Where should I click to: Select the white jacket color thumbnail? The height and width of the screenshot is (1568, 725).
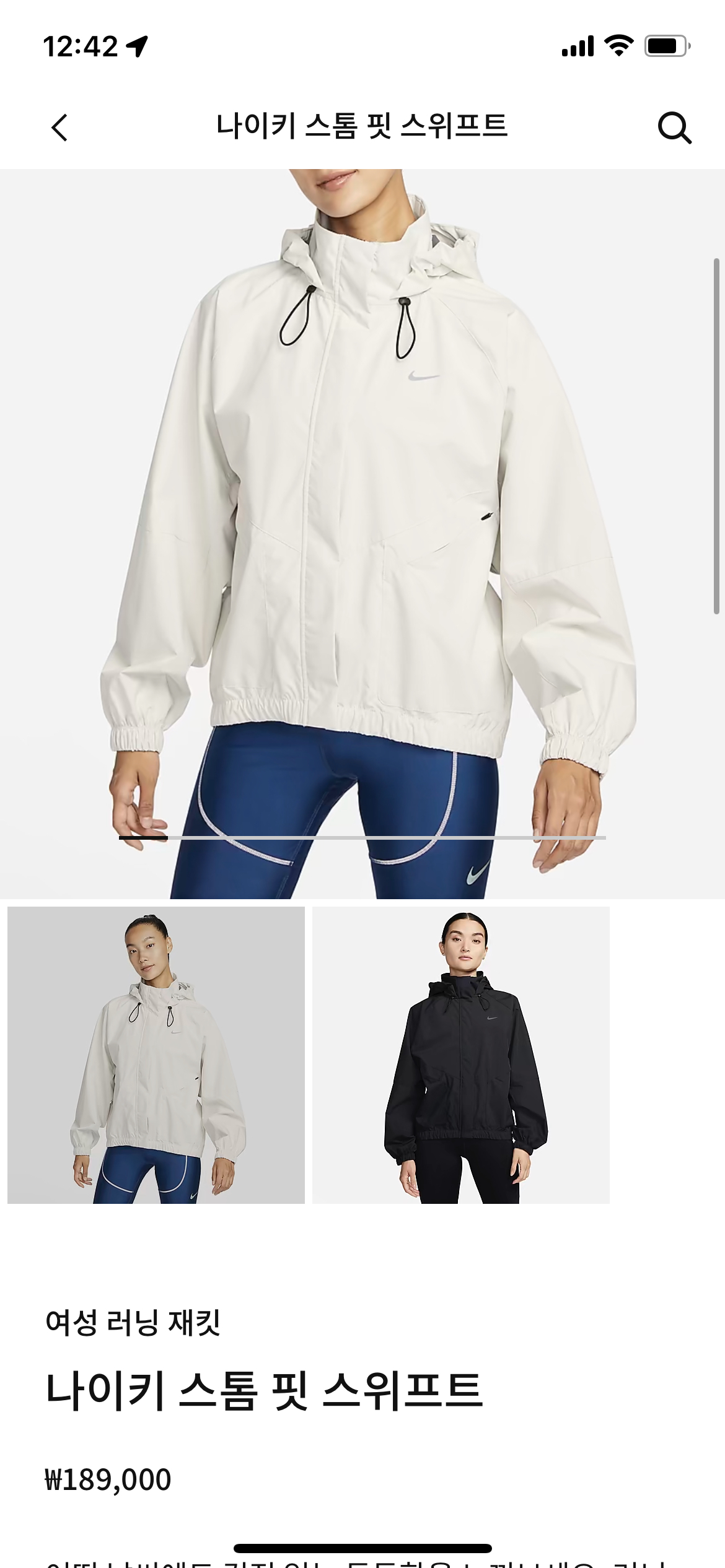pyautogui.click(x=156, y=1055)
